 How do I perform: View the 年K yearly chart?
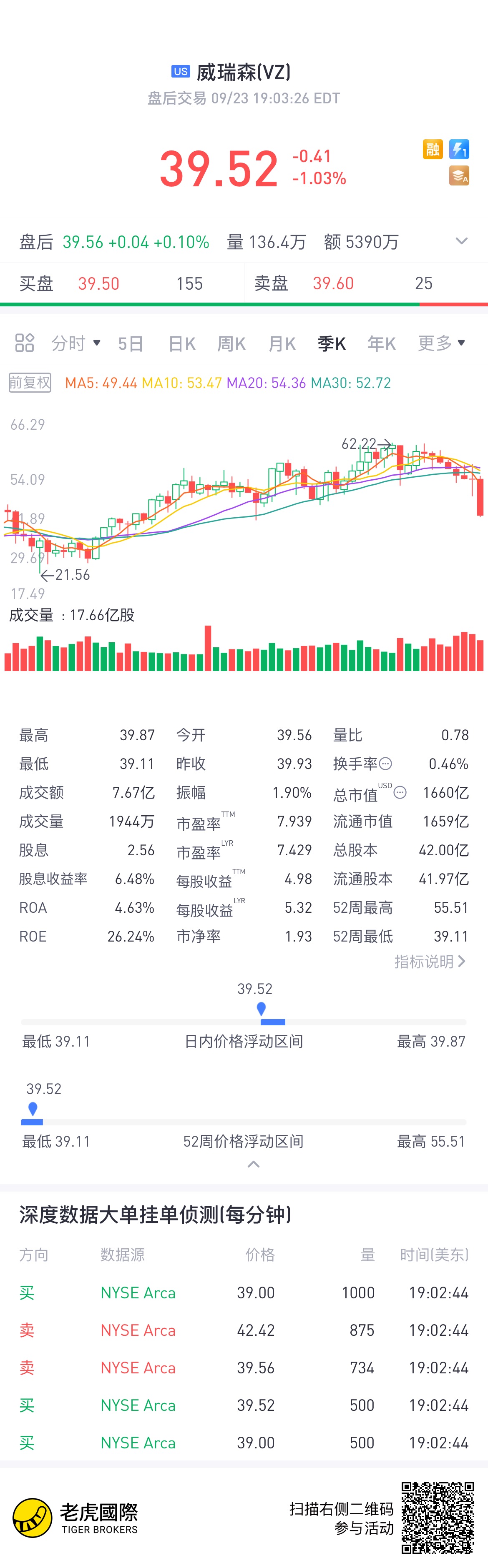pyautogui.click(x=382, y=344)
